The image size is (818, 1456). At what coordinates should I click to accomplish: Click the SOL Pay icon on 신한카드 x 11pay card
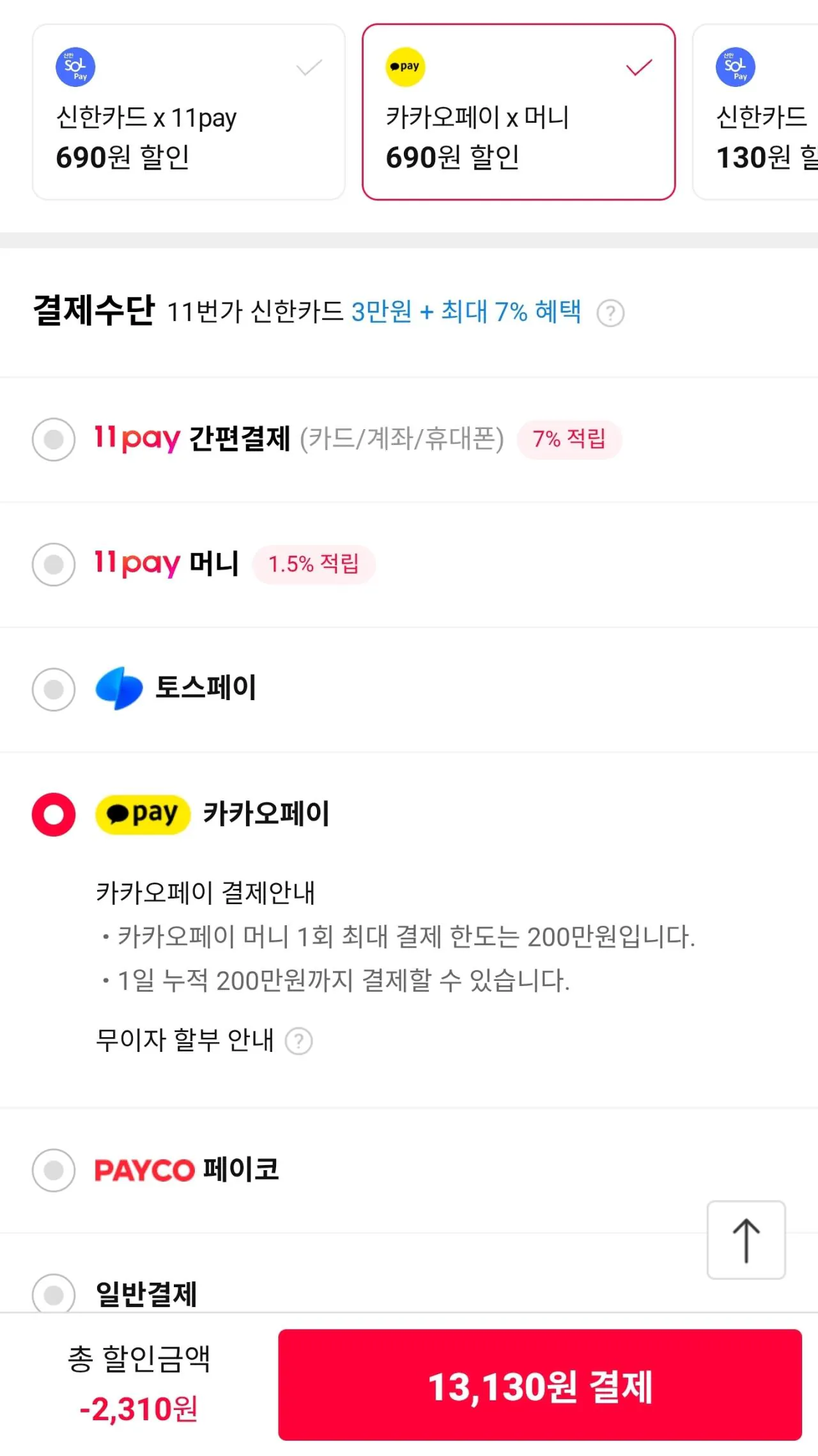pos(75,67)
